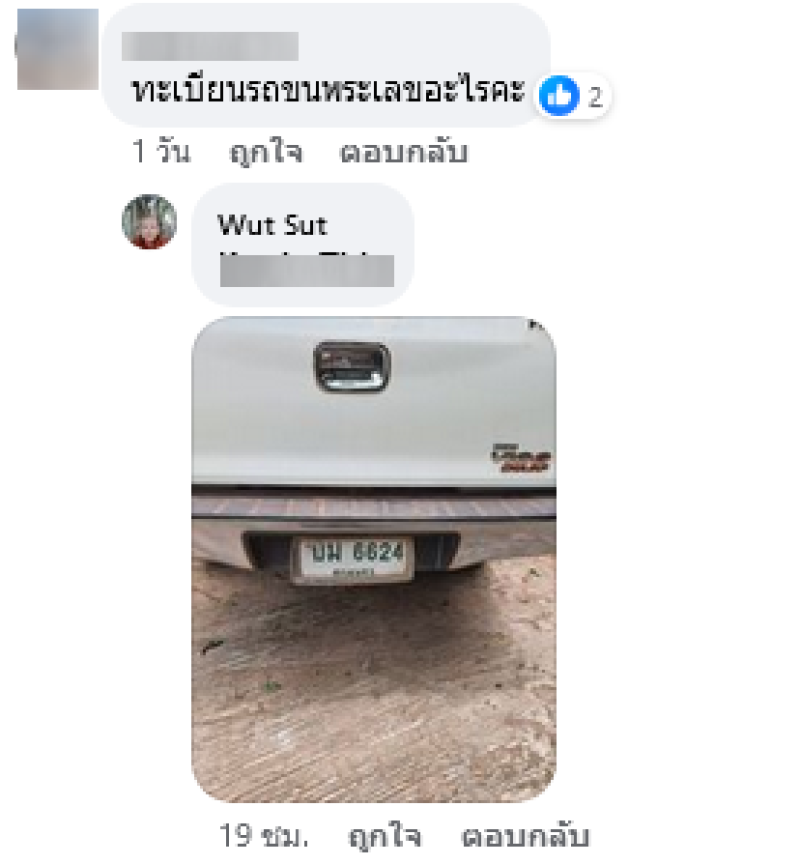The height and width of the screenshot is (864, 800).
Task: Like Wut Sut's reply posted 19 ชม. ago
Action: (x=384, y=836)
